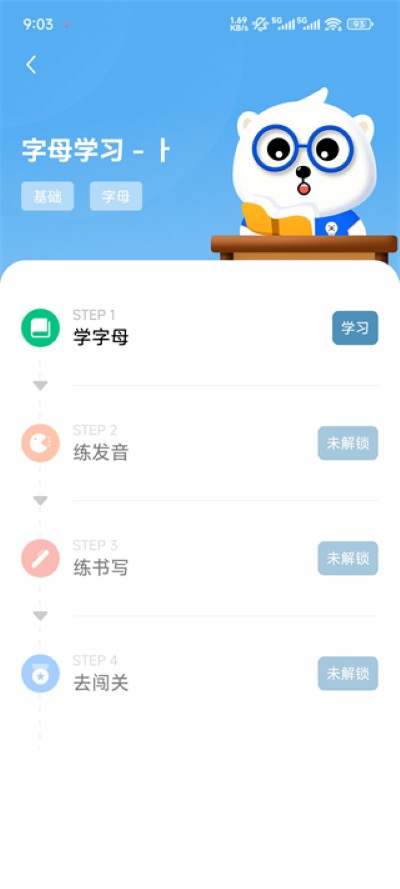Image resolution: width=400 pixels, height=889 pixels.
Task: Tap 未解锁 button beside 练书写
Action: [x=348, y=558]
